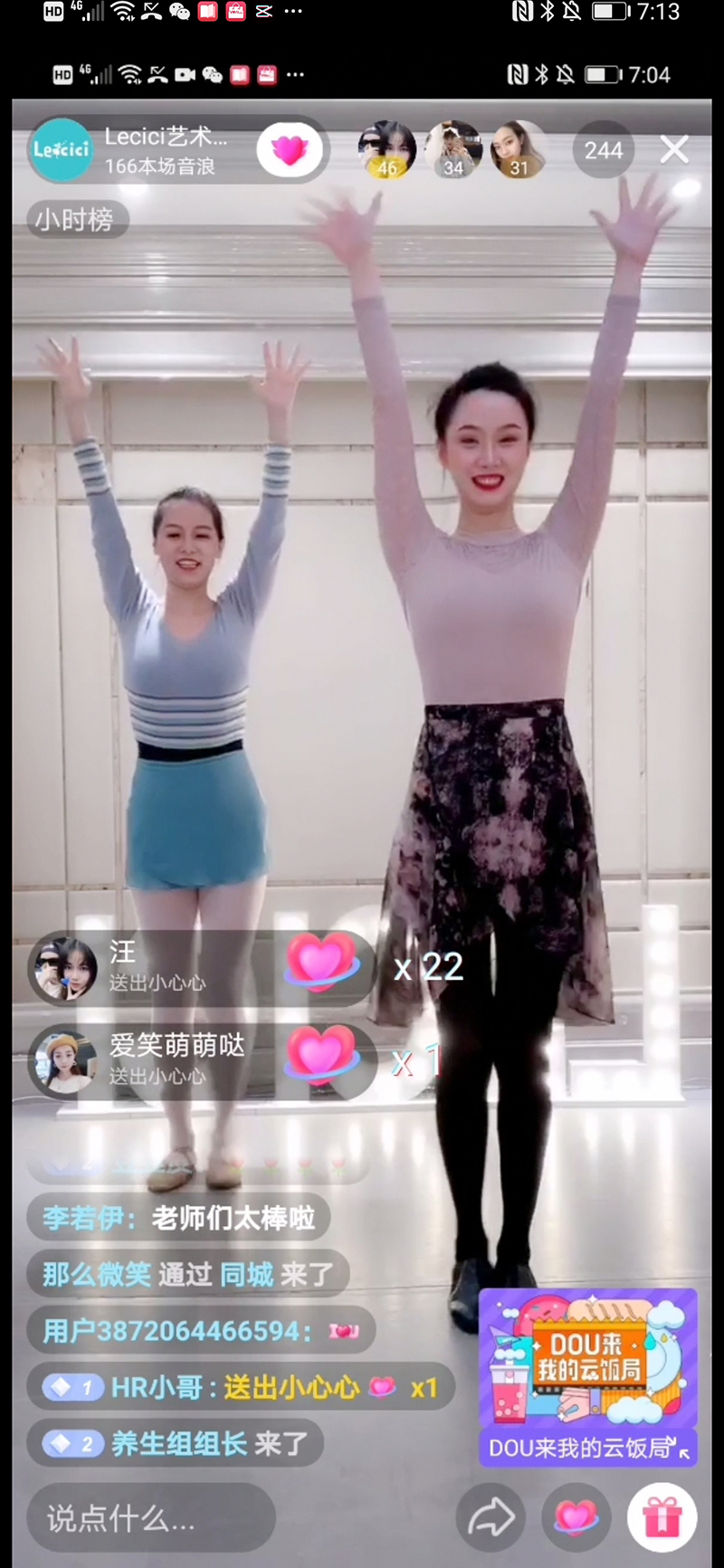View top viewer with 34 badge
The image size is (724, 1568).
click(452, 149)
